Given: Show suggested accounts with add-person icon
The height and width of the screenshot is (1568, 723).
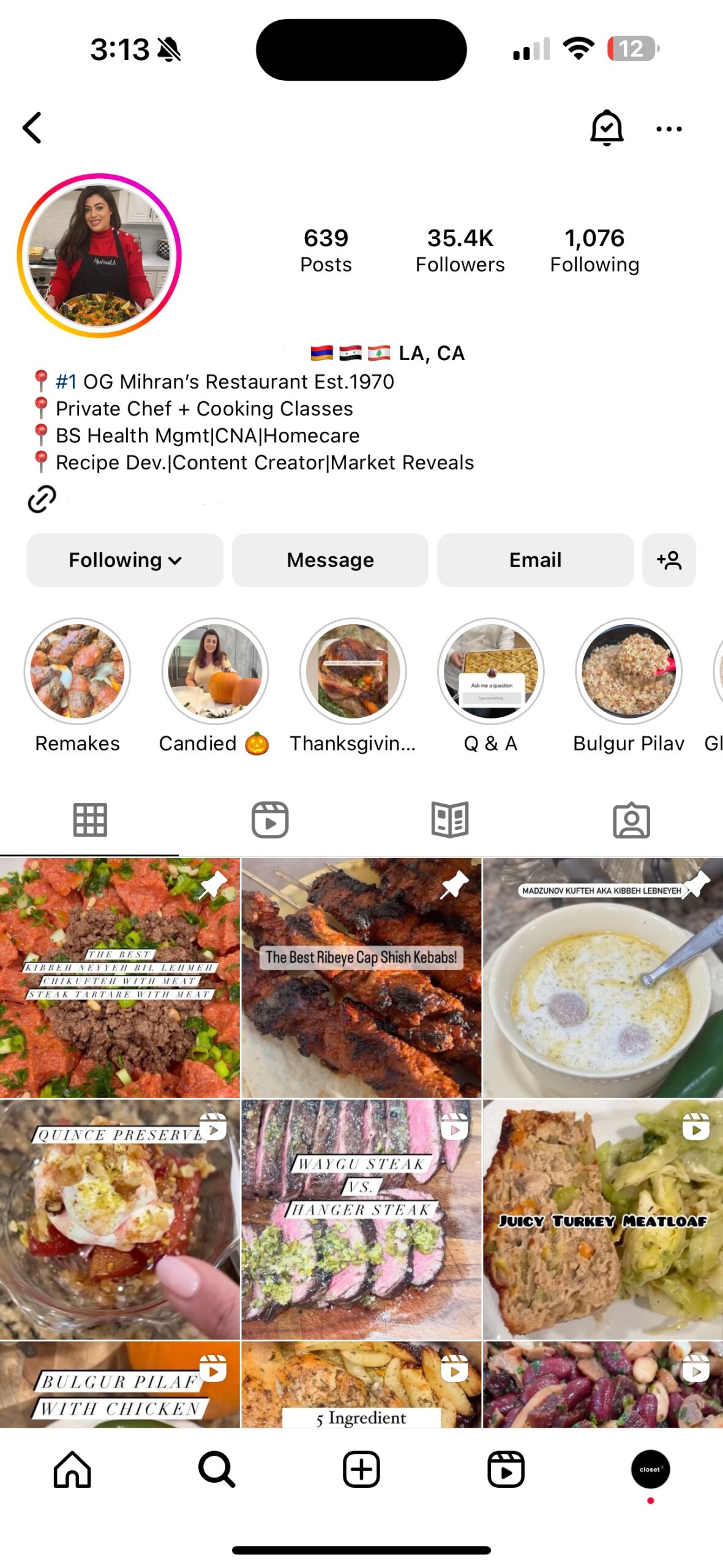Looking at the screenshot, I should (x=669, y=560).
